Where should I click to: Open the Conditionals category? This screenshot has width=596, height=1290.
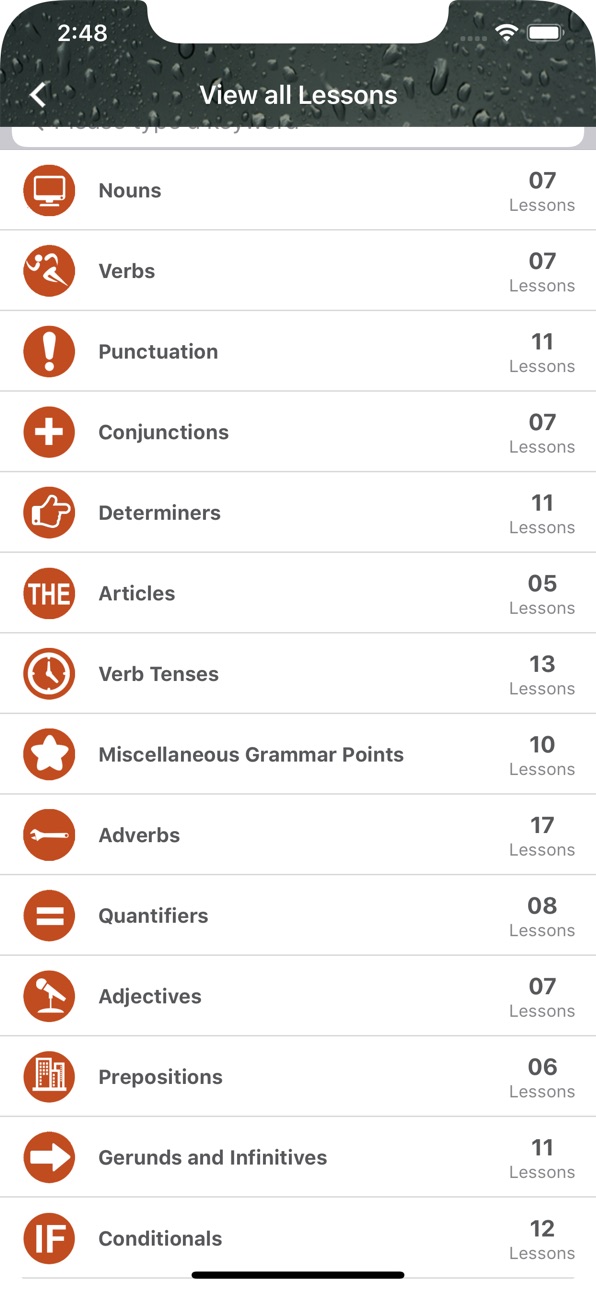(x=298, y=1238)
